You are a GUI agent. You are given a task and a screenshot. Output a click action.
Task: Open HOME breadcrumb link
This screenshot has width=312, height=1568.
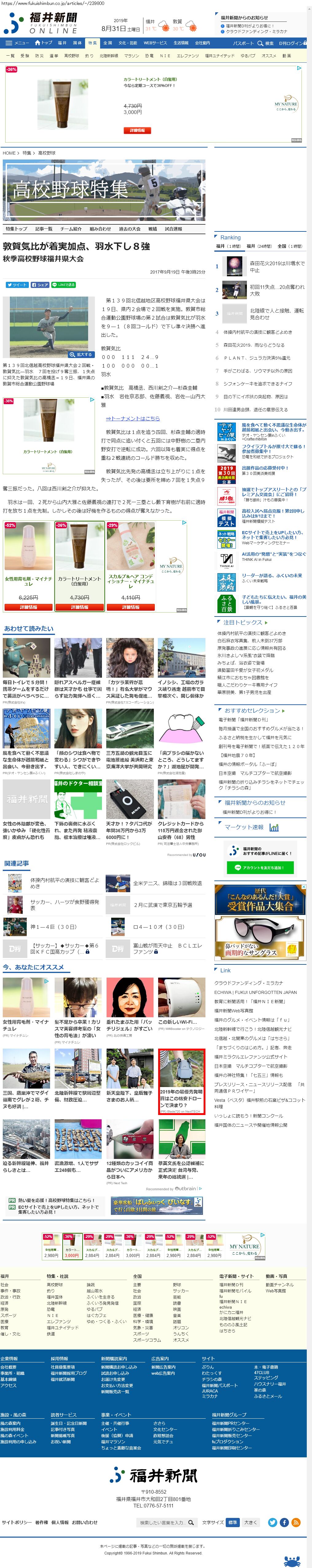(x=9, y=153)
